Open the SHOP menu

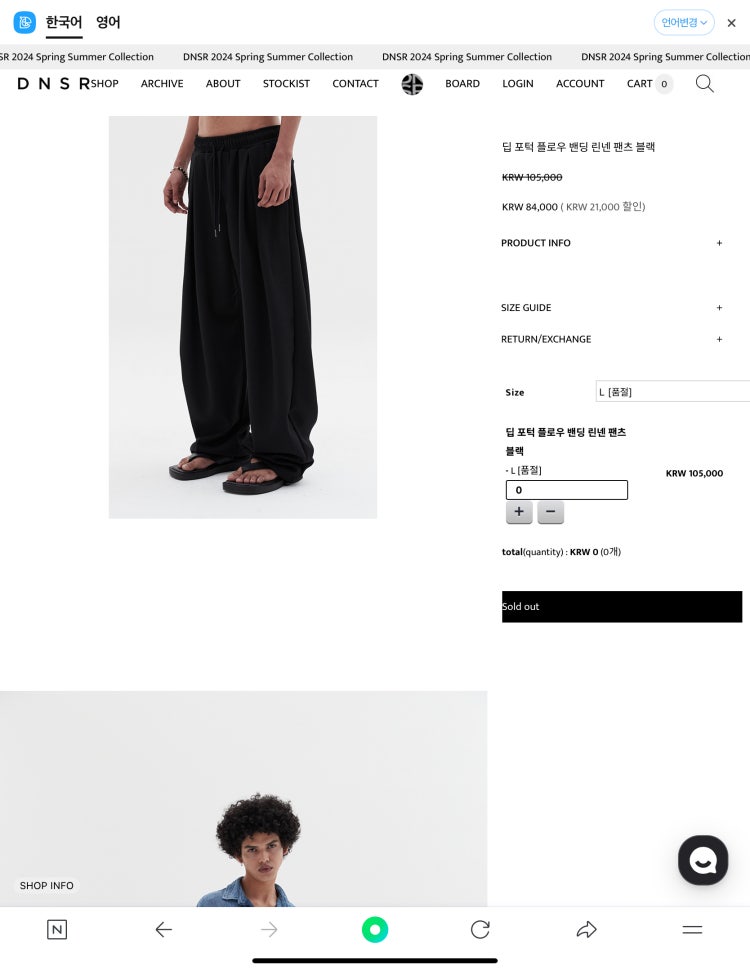pyautogui.click(x=104, y=84)
